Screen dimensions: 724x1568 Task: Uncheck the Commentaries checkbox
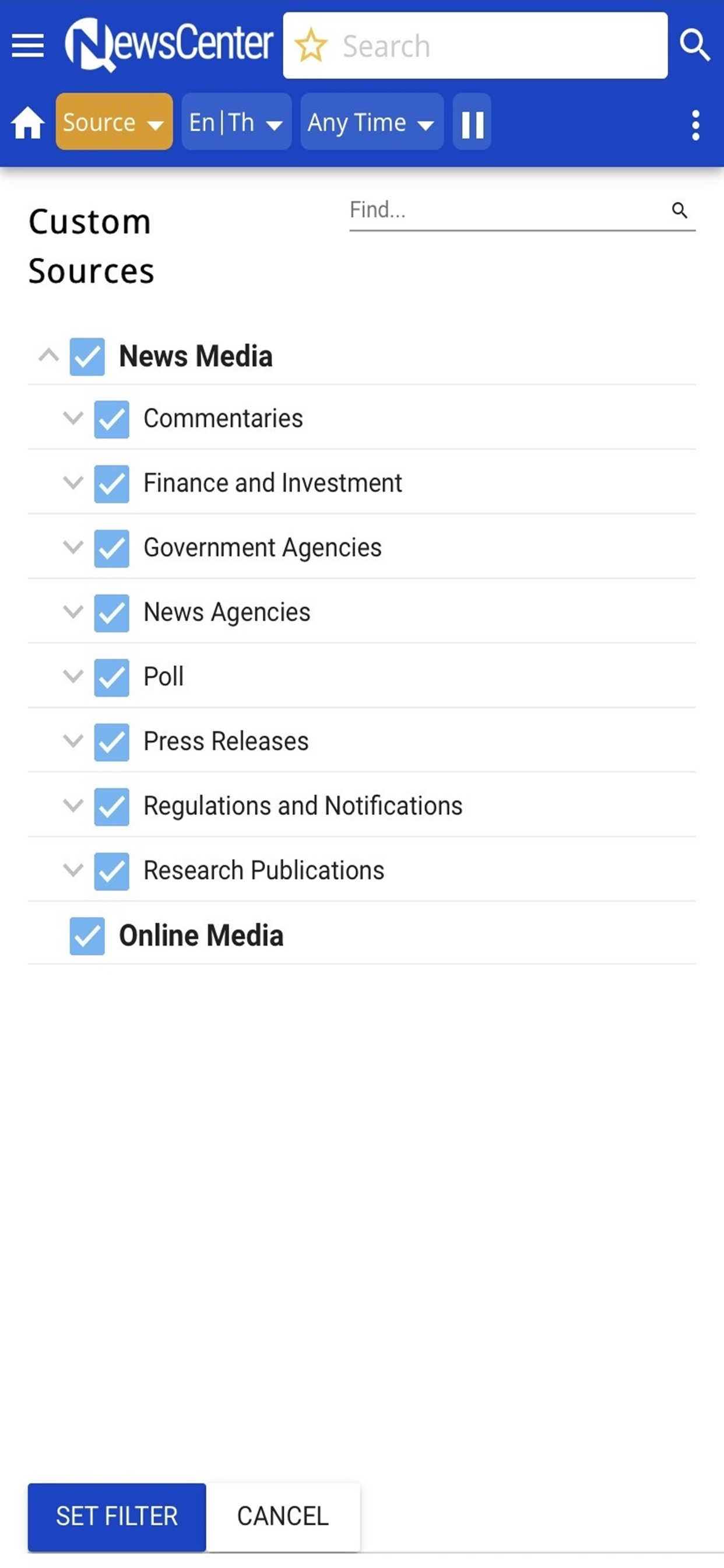[111, 419]
